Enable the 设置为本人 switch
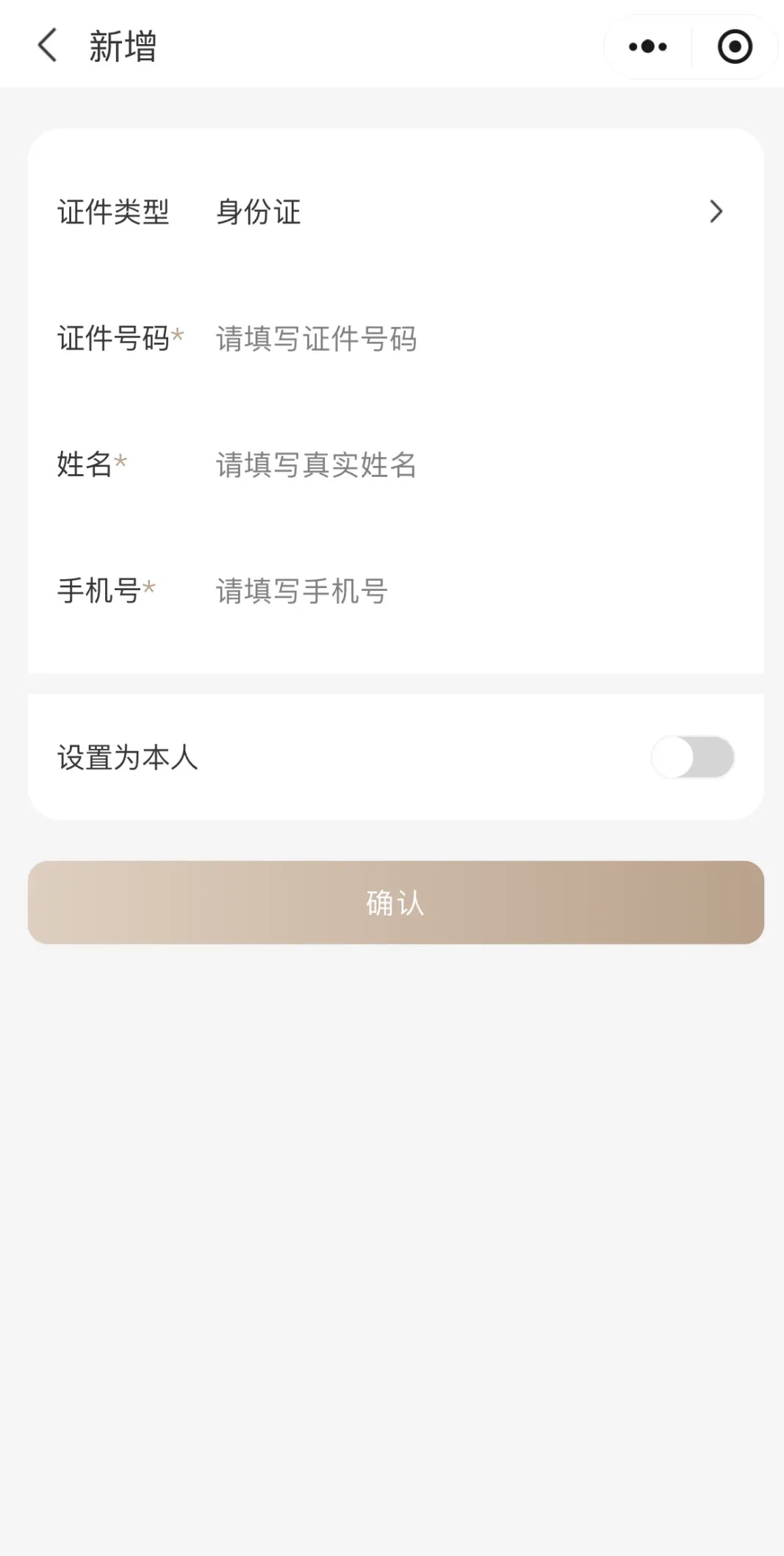 [x=692, y=757]
